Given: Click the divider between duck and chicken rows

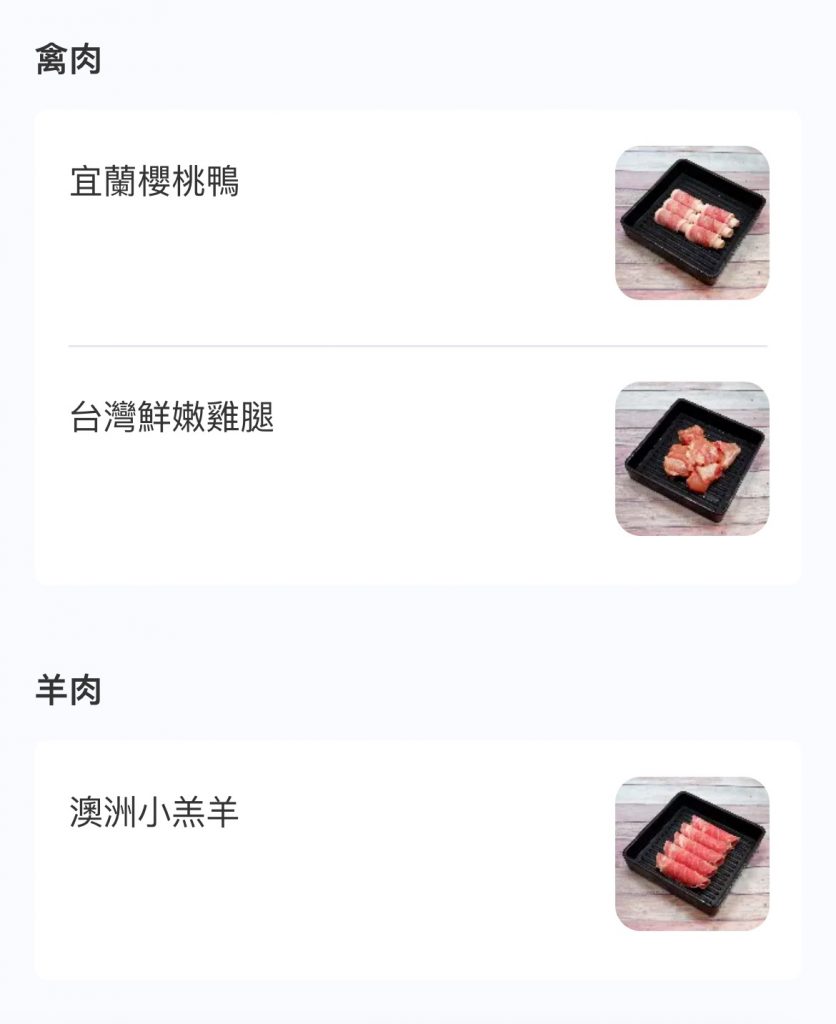Looking at the screenshot, I should 418,342.
